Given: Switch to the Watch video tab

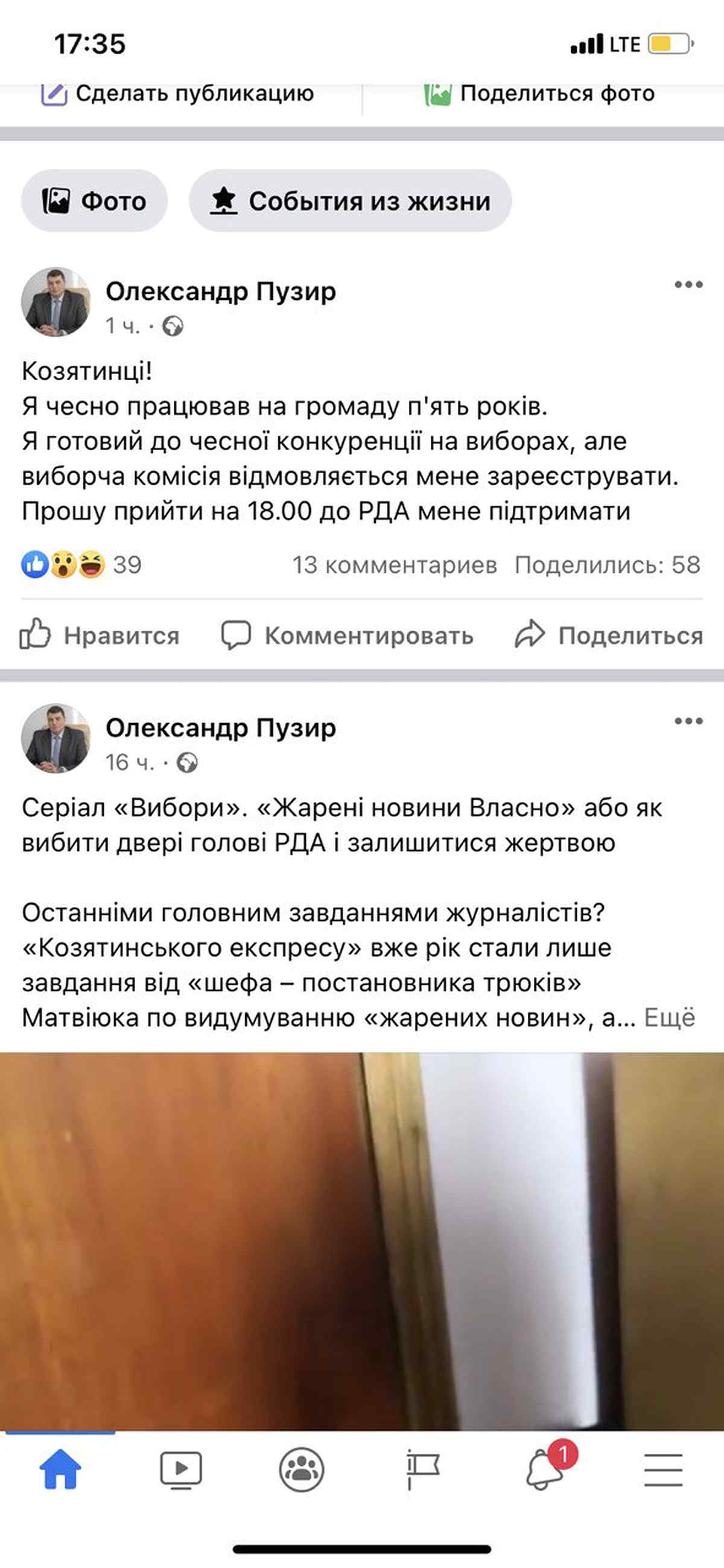Looking at the screenshot, I should pos(180,1470).
